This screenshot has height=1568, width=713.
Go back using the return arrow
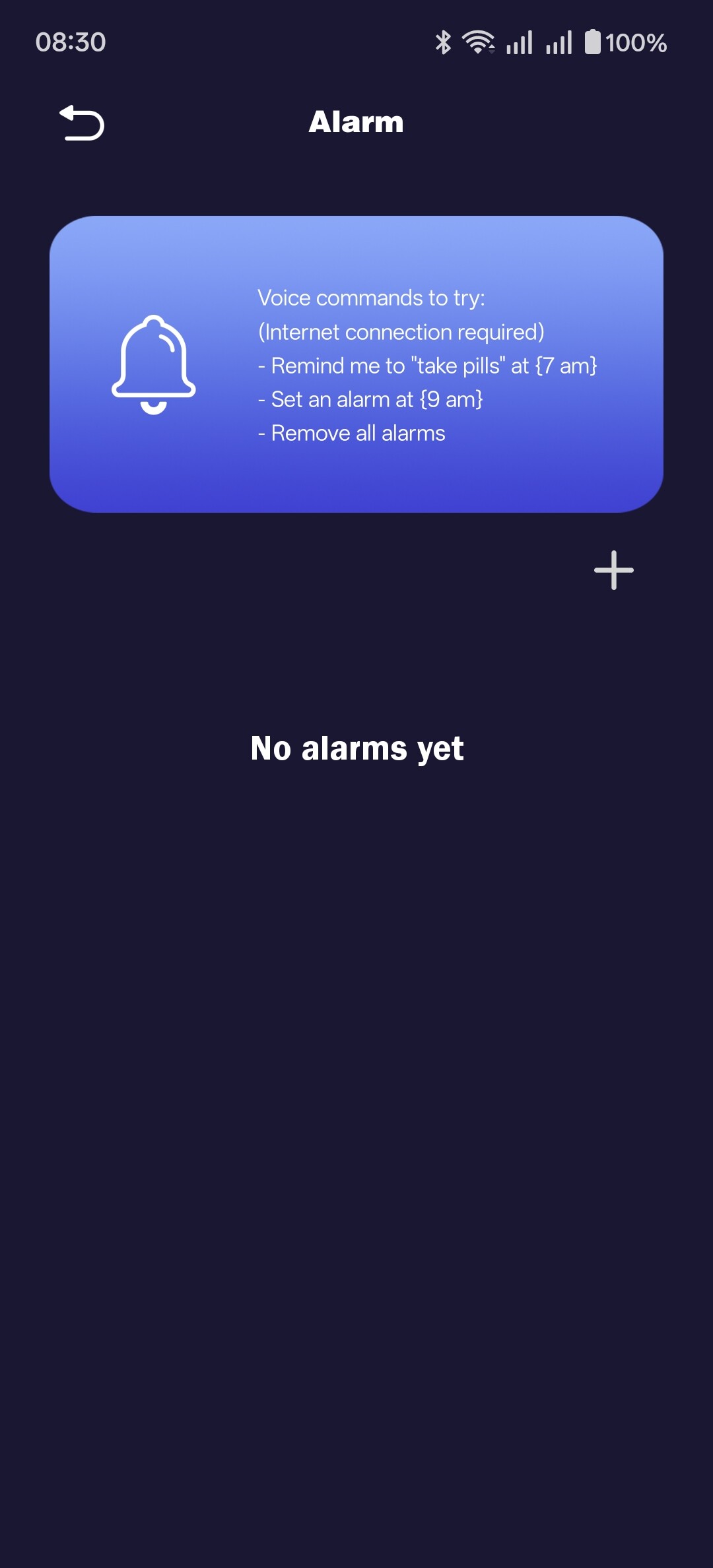point(82,123)
